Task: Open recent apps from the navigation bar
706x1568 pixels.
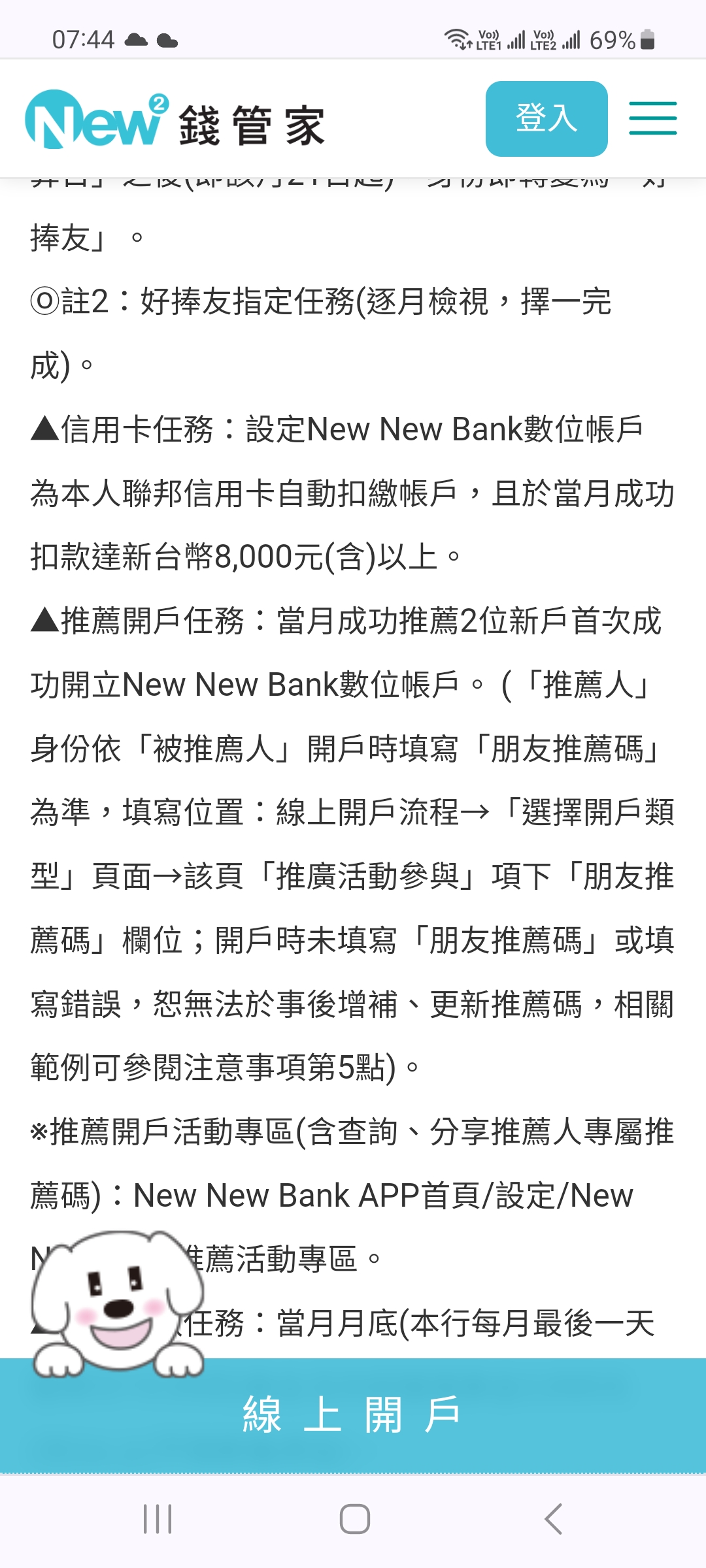Action: (x=158, y=1519)
